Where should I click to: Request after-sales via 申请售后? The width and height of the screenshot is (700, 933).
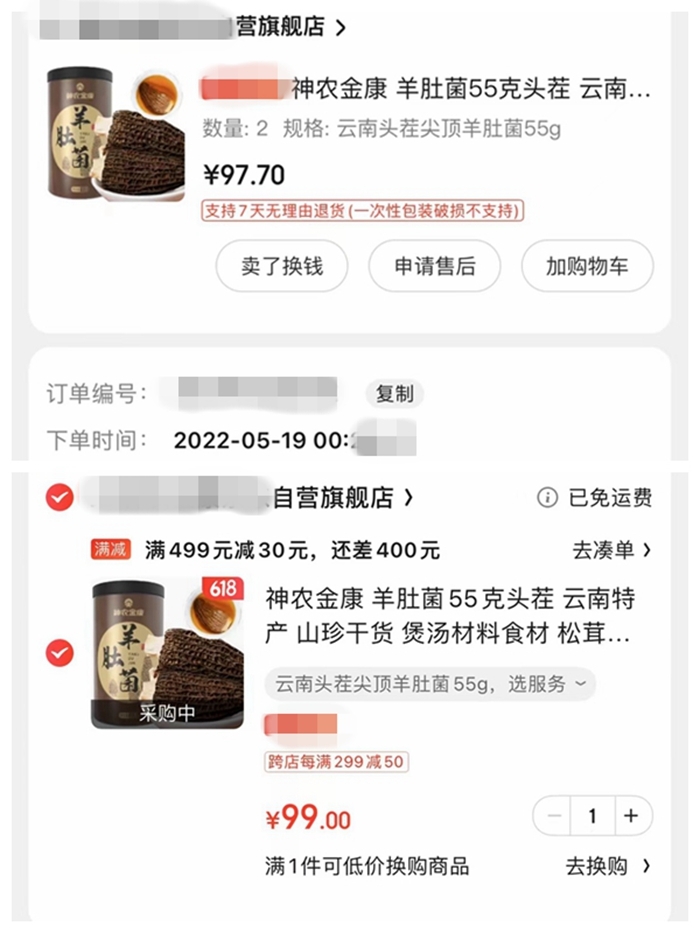pyautogui.click(x=434, y=266)
